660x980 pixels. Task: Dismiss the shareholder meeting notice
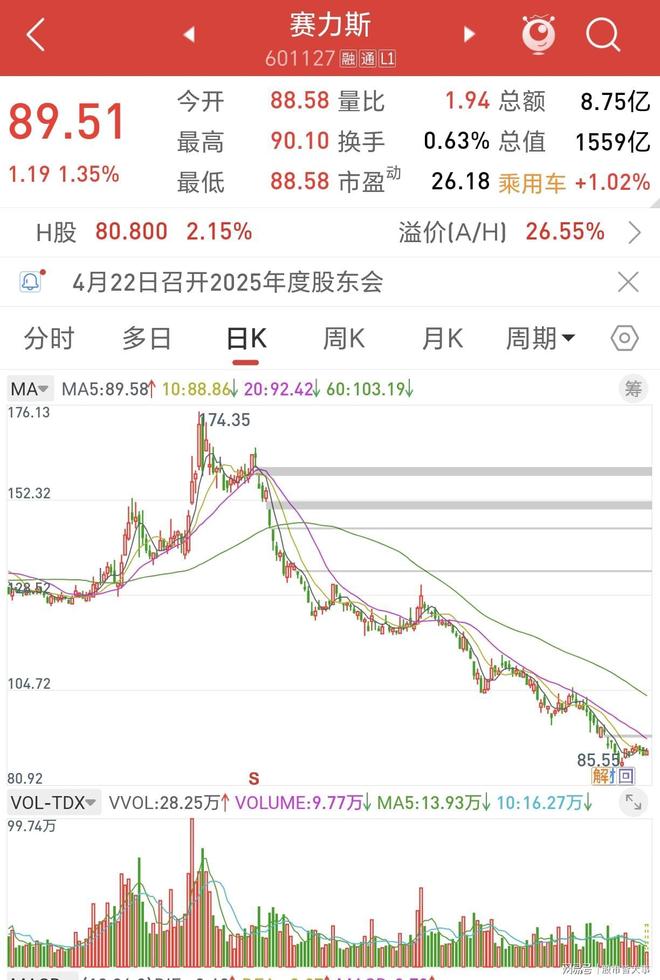click(x=628, y=282)
